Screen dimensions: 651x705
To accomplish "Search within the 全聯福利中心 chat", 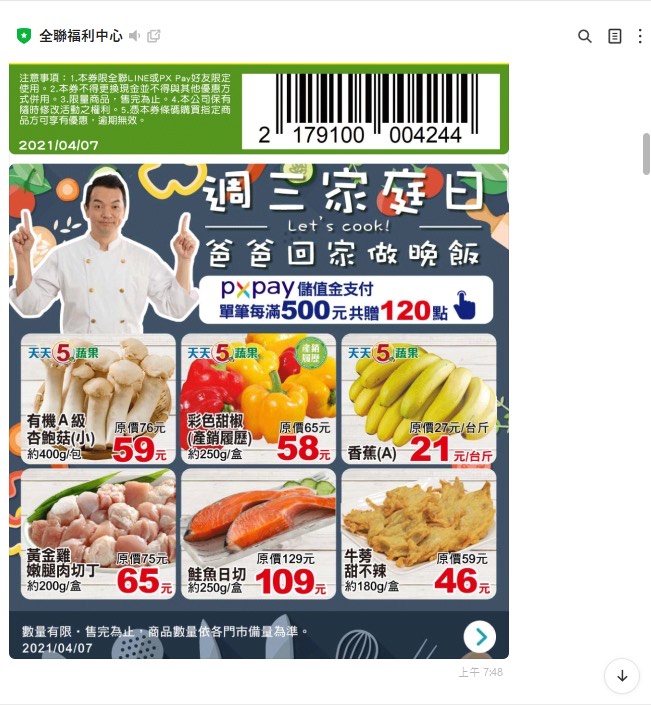I will pos(585,36).
